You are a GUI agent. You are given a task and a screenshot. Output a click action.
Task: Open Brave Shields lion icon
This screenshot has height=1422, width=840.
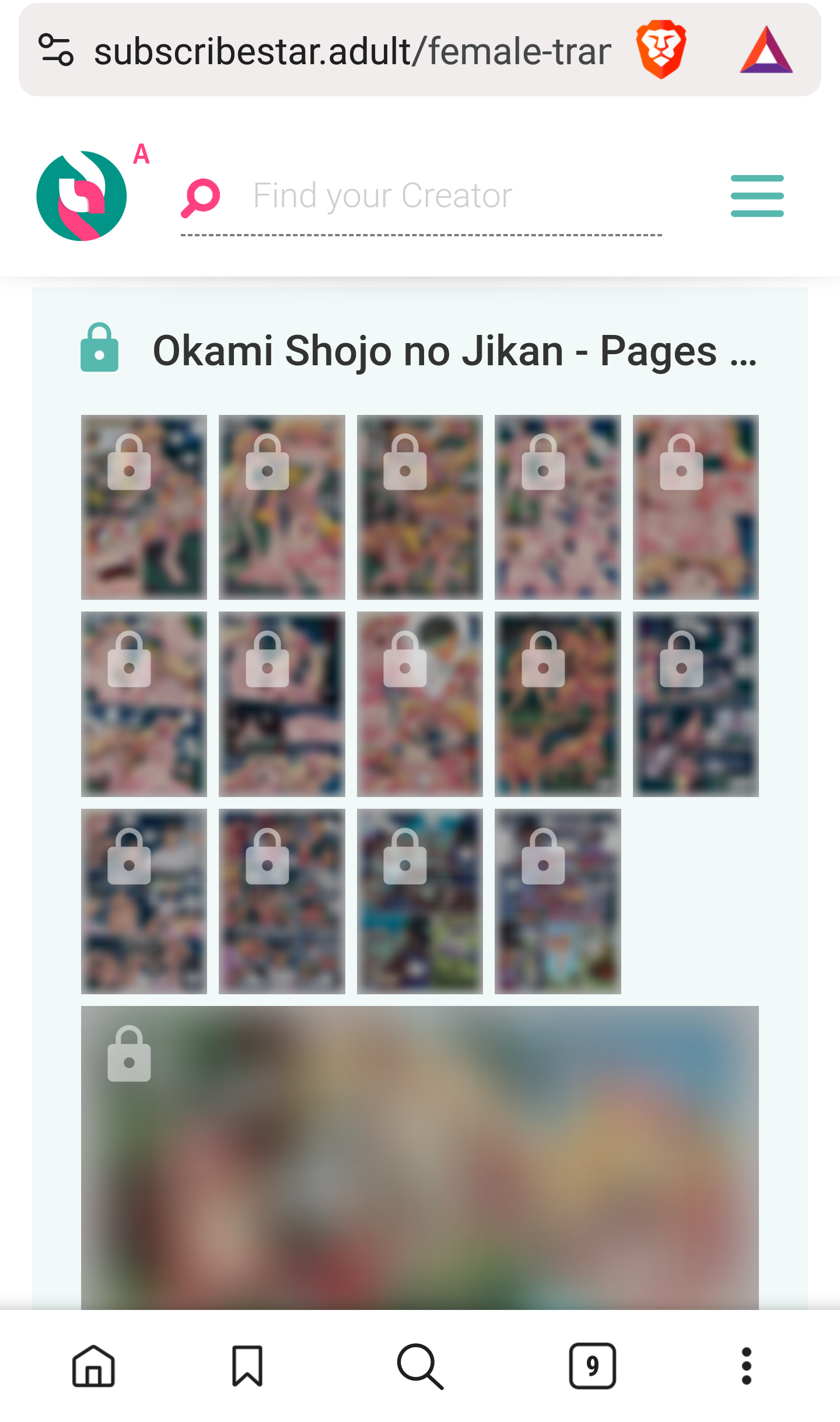tap(661, 50)
